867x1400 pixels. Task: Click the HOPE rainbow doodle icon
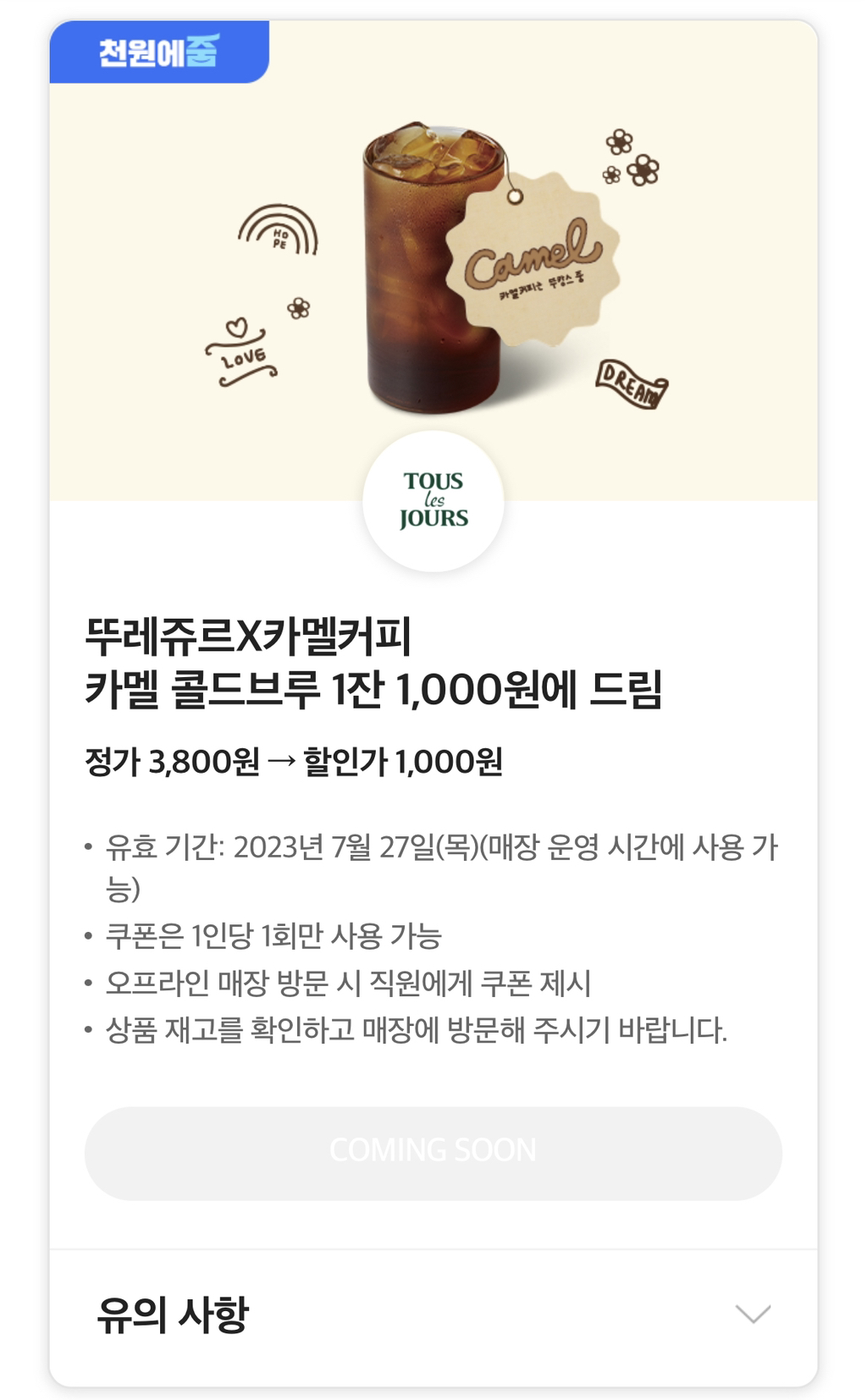pos(279,233)
